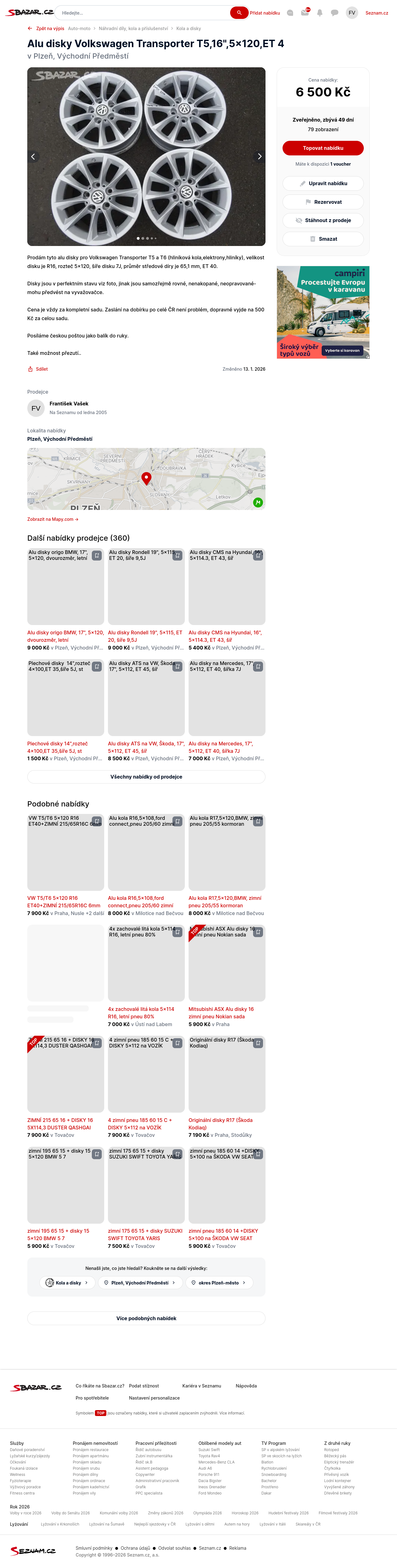Viewport: 397px width, 1568px height.
Task: Show Více podobných nabídek
Action: click(146, 1318)
